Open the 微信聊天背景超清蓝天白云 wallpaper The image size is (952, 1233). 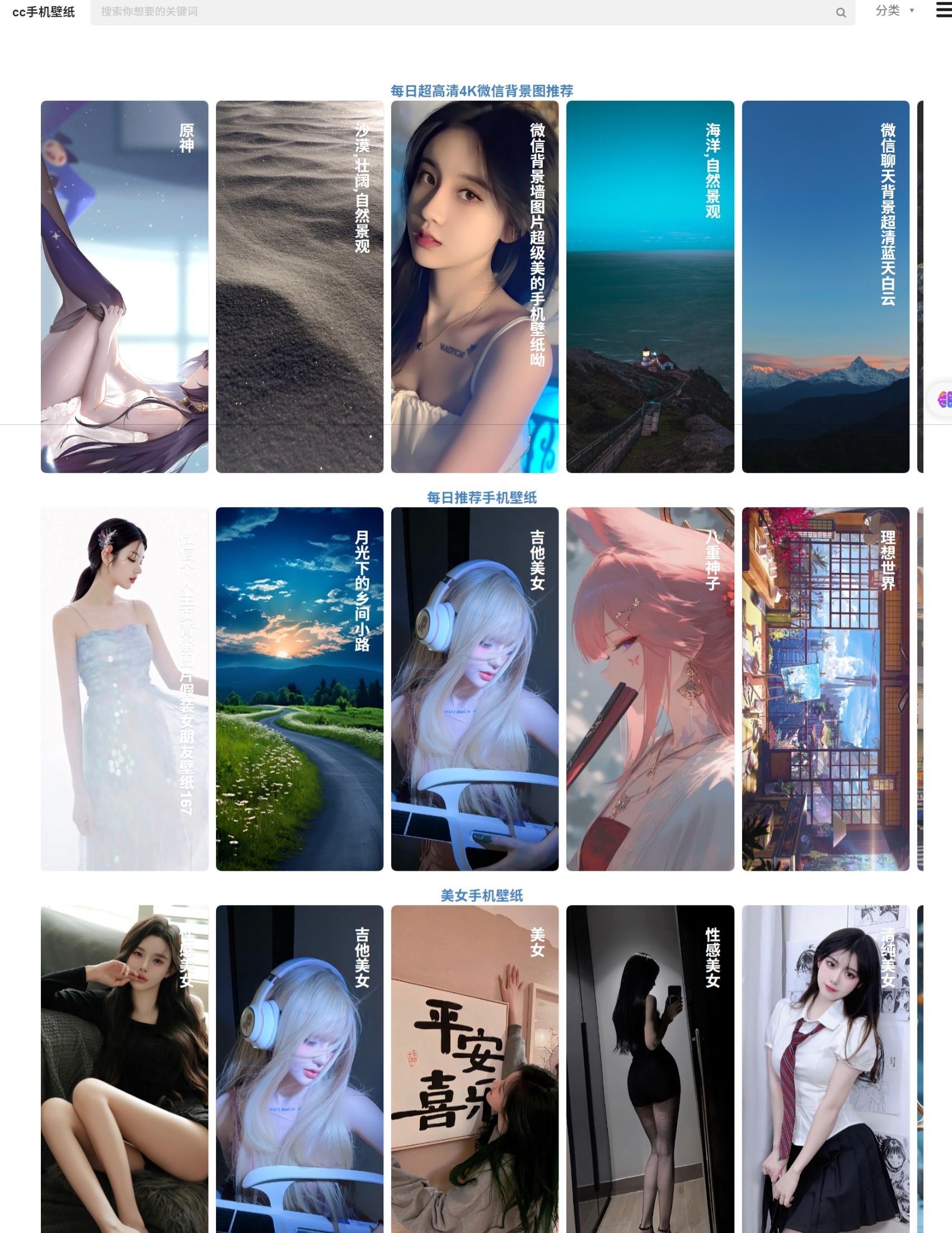click(825, 286)
